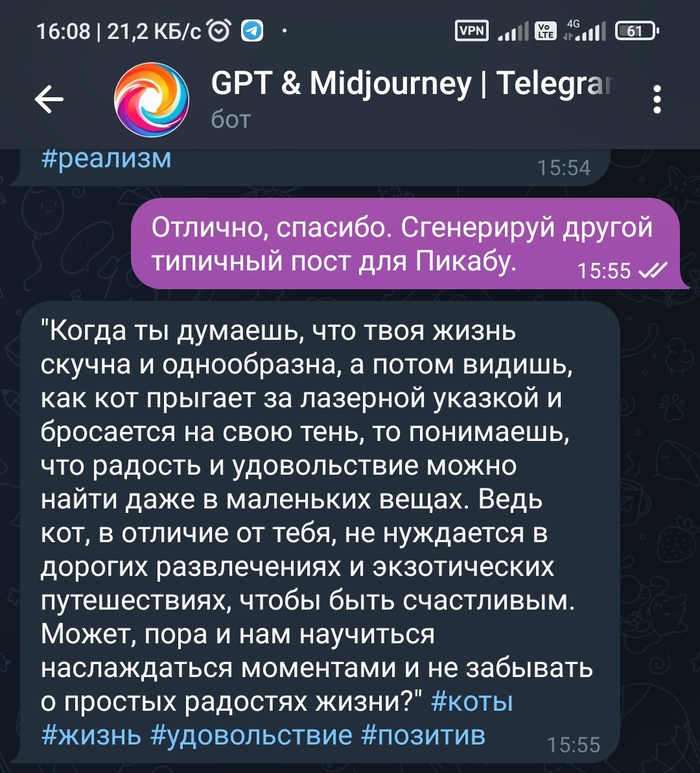Viewport: 700px width, 773px height.
Task: Open the #позитив hashtag
Action: click(x=423, y=736)
